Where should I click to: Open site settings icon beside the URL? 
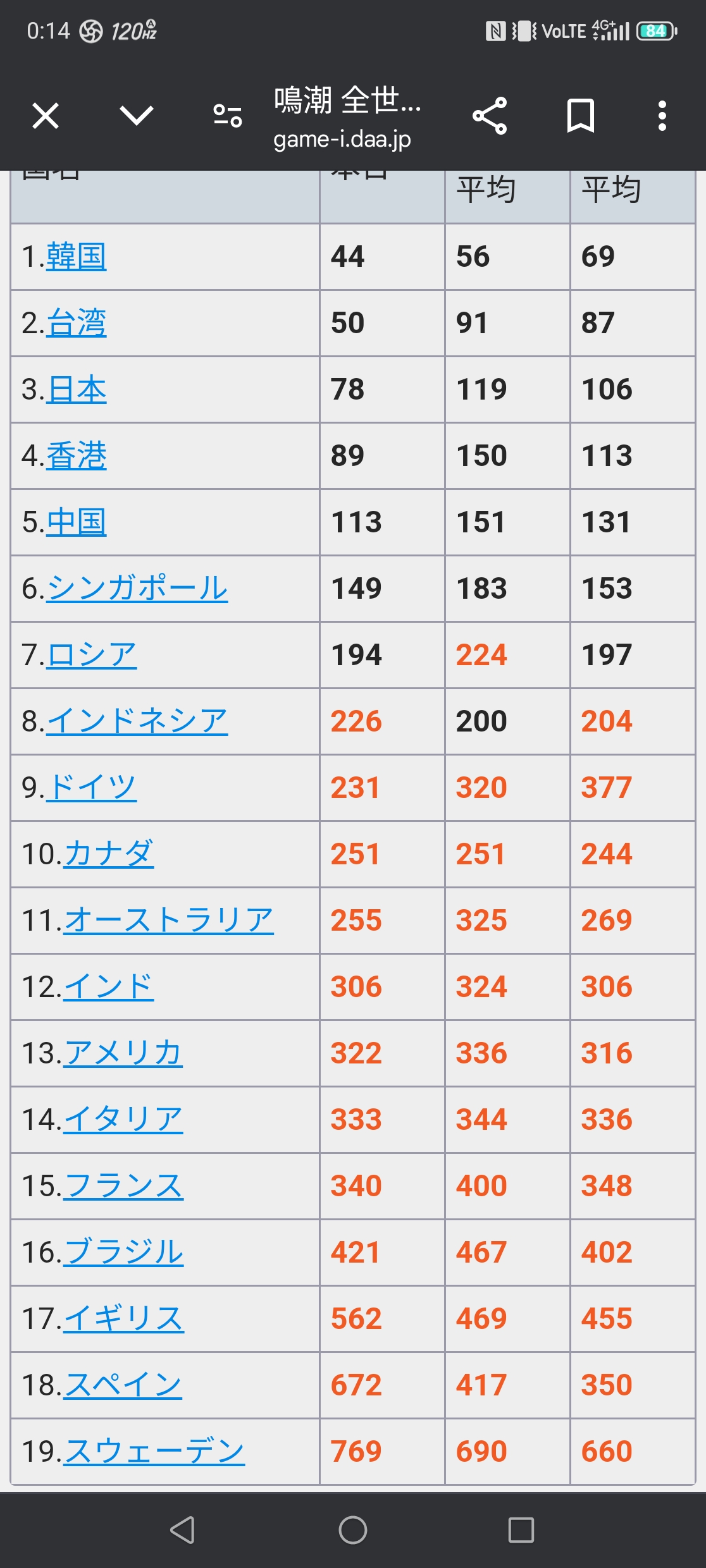click(228, 116)
